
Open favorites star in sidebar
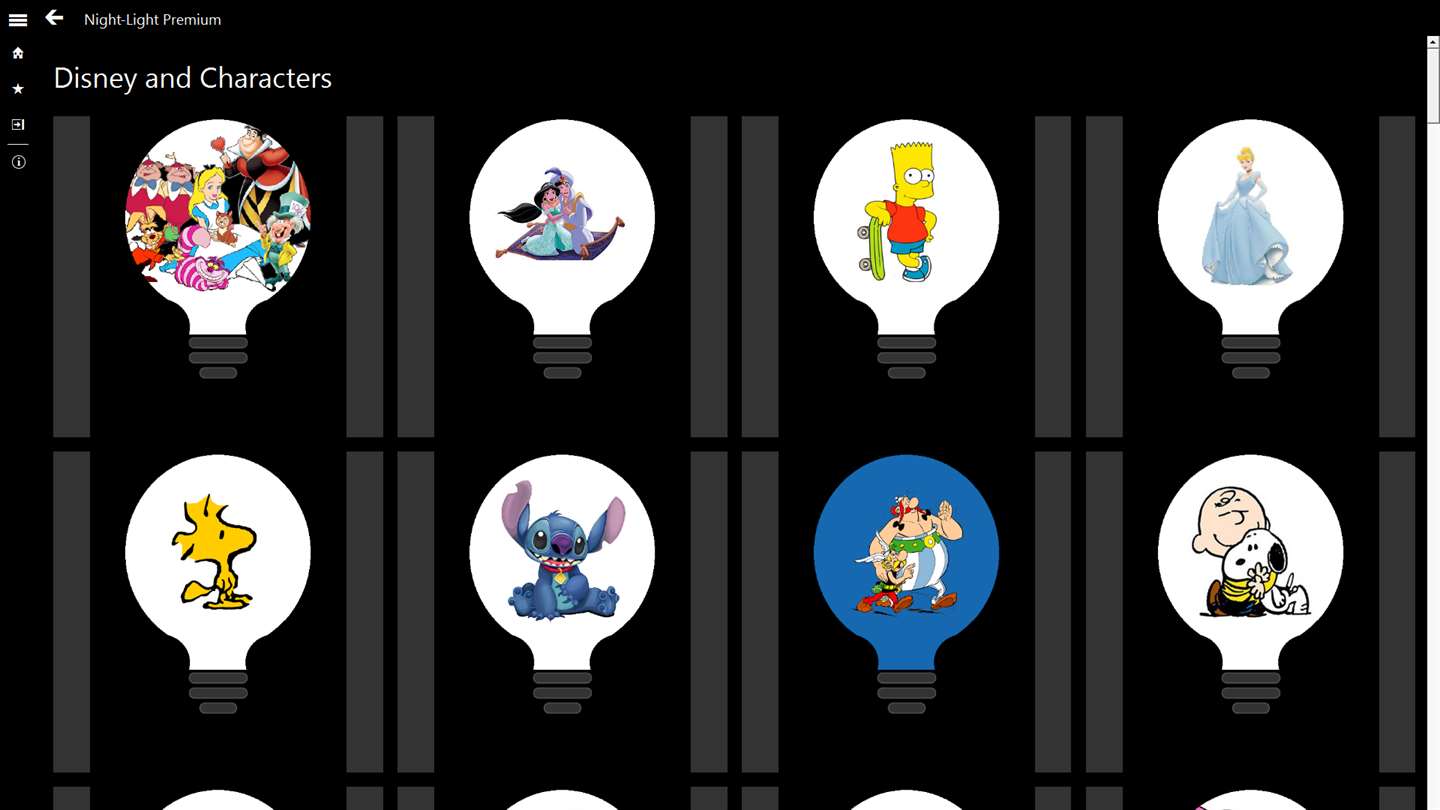tap(18, 89)
